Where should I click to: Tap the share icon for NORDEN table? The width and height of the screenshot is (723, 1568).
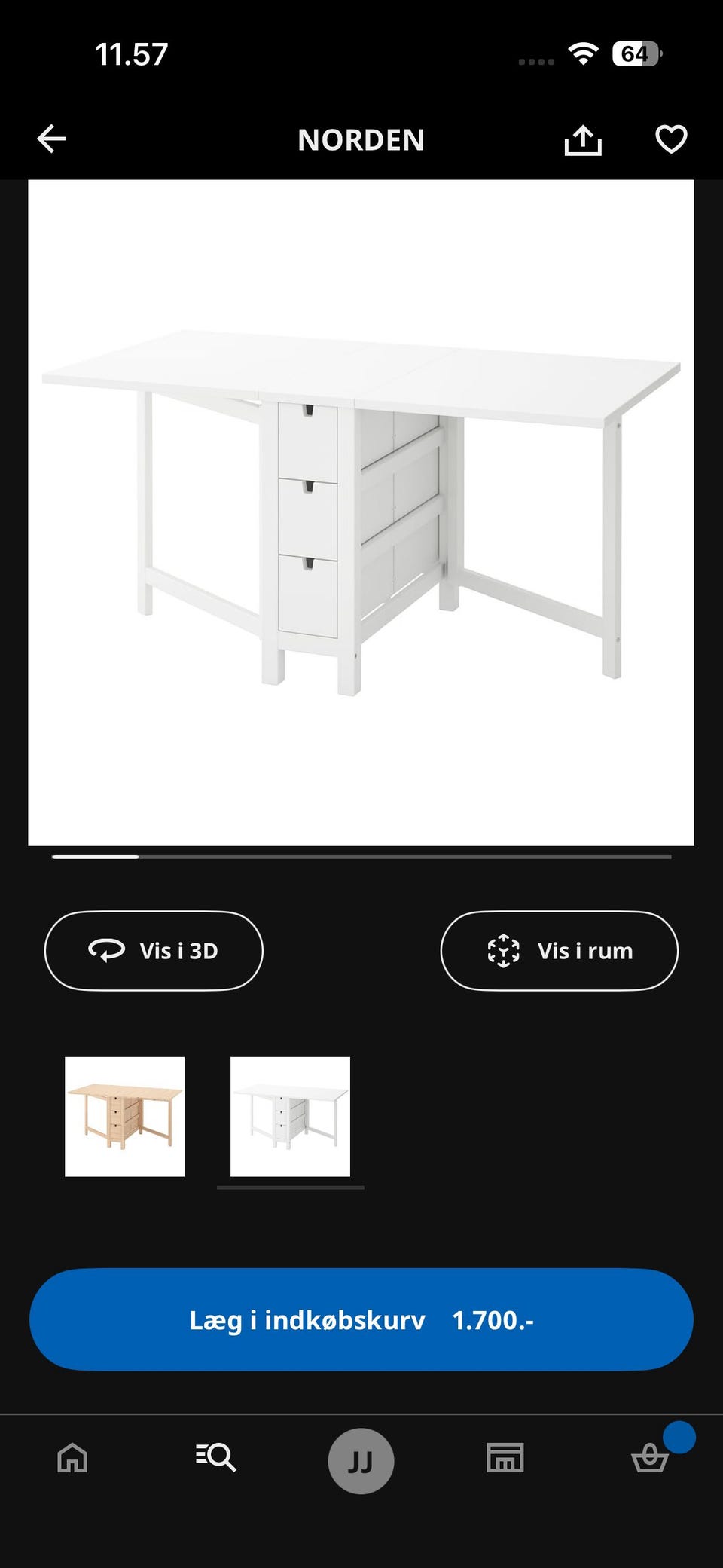[583, 139]
